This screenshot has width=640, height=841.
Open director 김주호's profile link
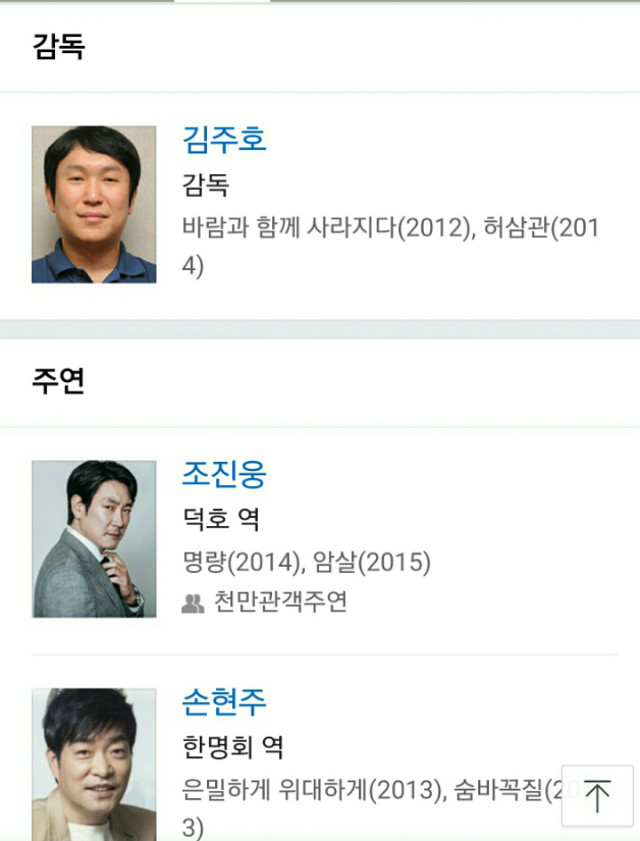[224, 138]
